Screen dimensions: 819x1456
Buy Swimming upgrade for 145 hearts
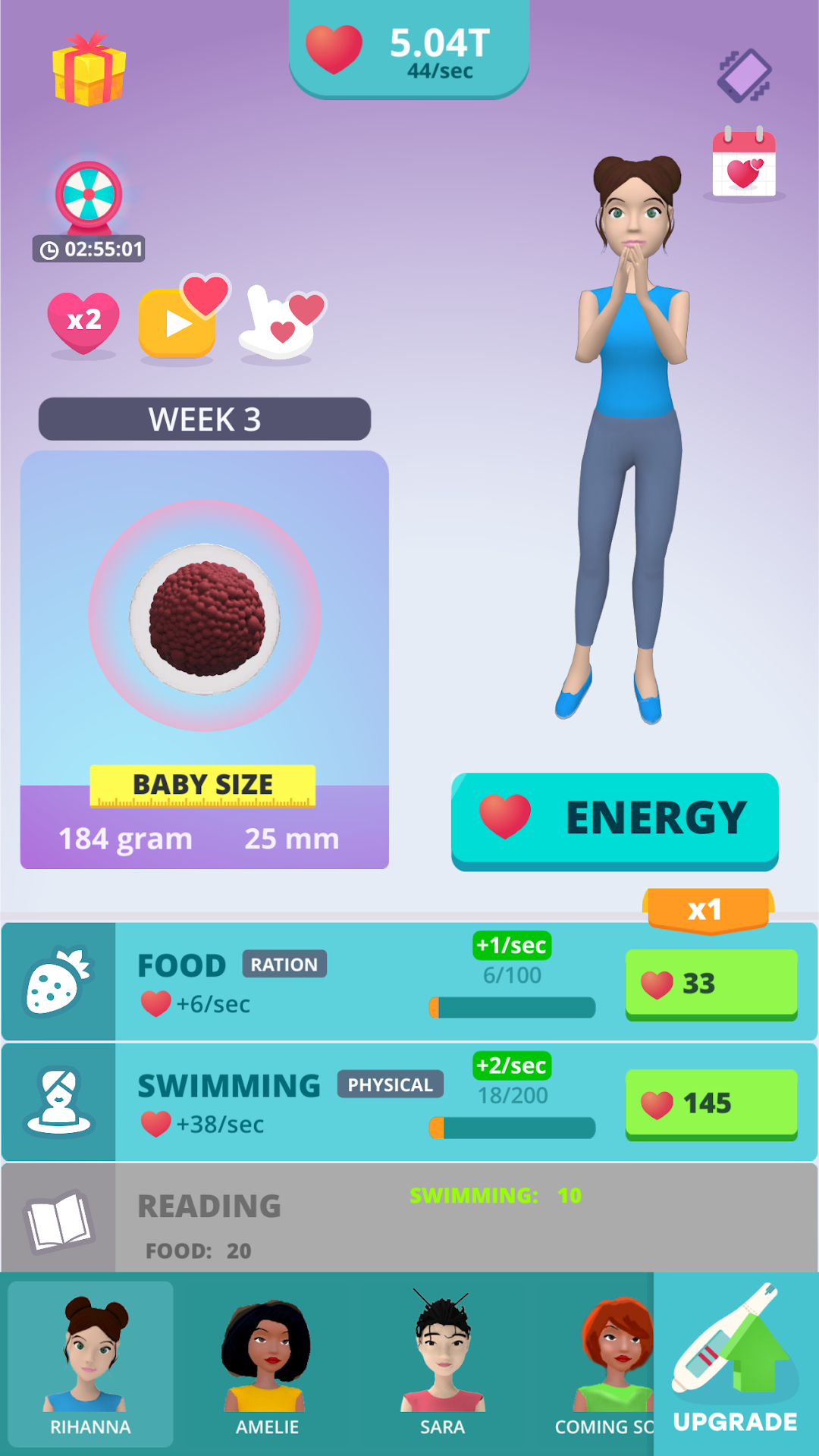pos(711,1103)
